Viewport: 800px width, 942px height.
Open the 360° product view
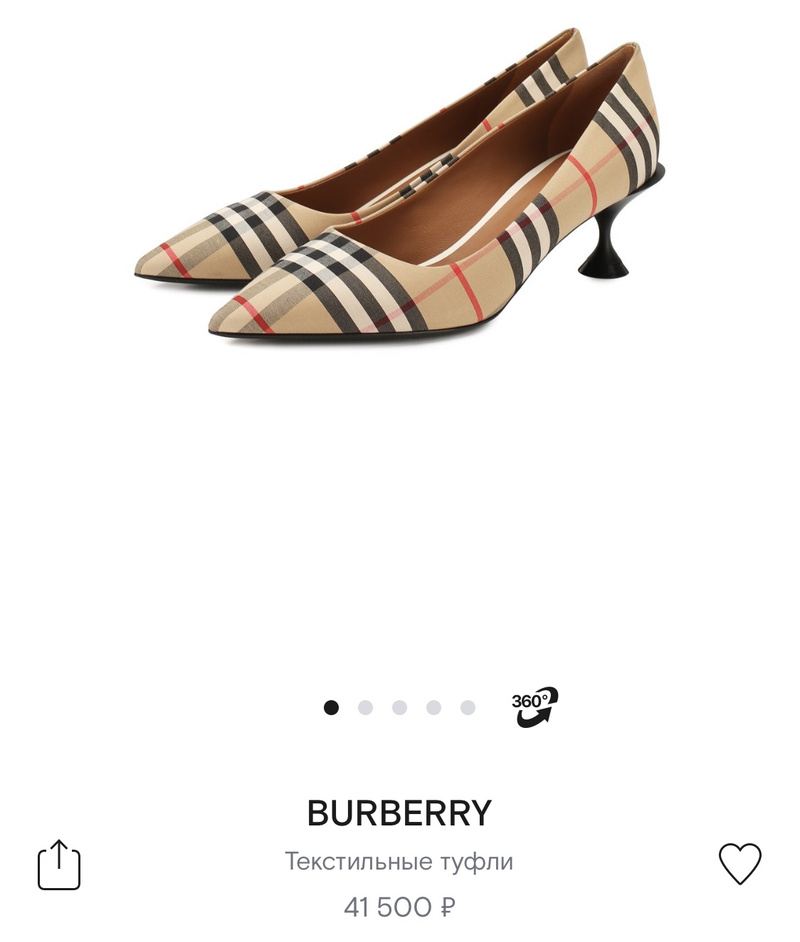[535, 707]
